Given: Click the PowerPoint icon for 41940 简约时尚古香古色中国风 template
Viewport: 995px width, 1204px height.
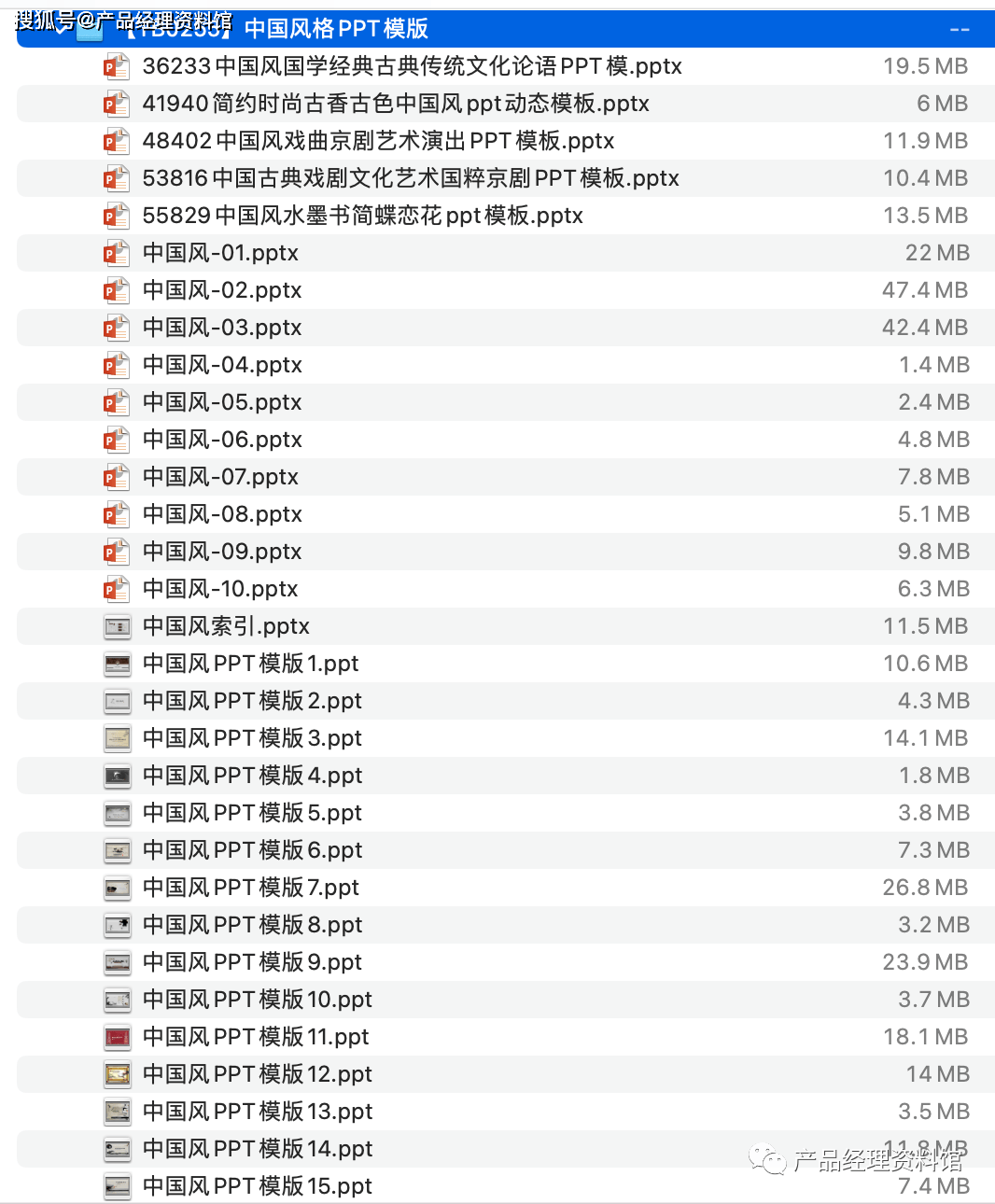Looking at the screenshot, I should click(117, 104).
